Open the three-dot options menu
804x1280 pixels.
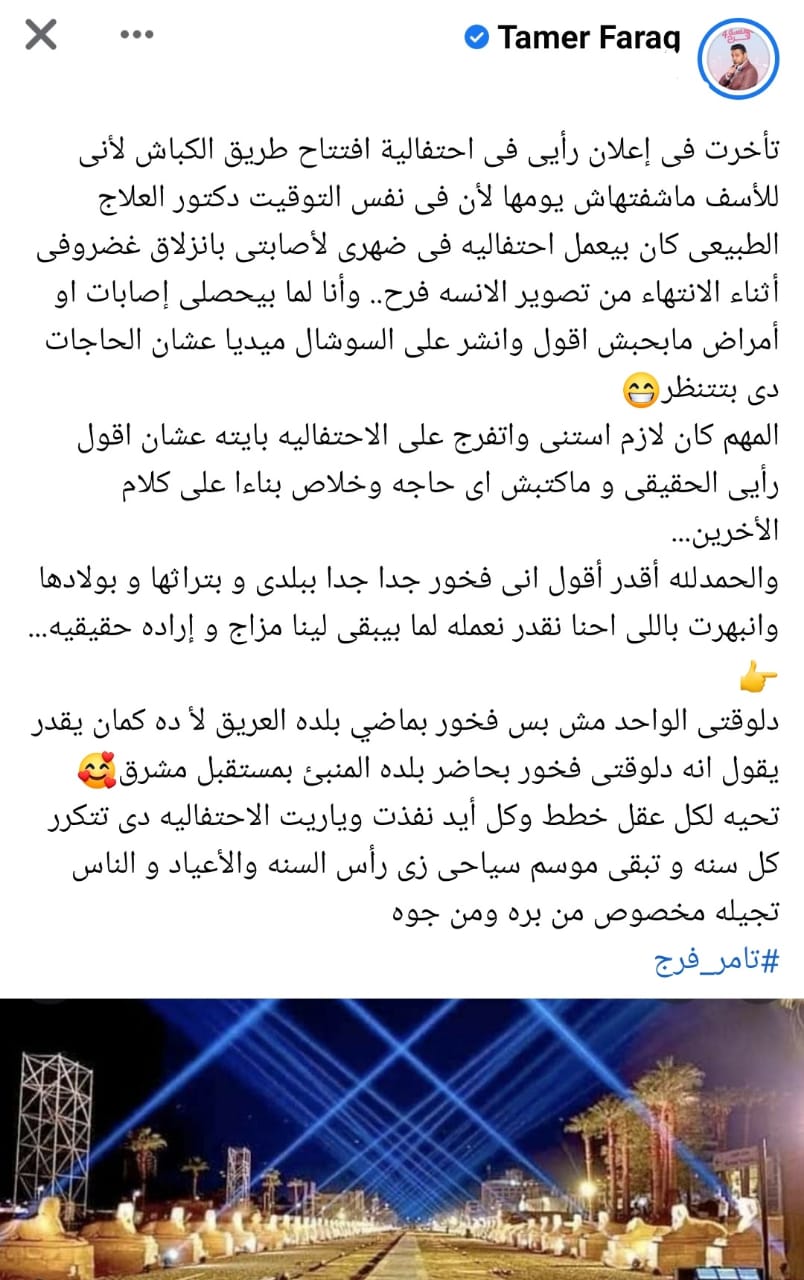click(x=137, y=35)
